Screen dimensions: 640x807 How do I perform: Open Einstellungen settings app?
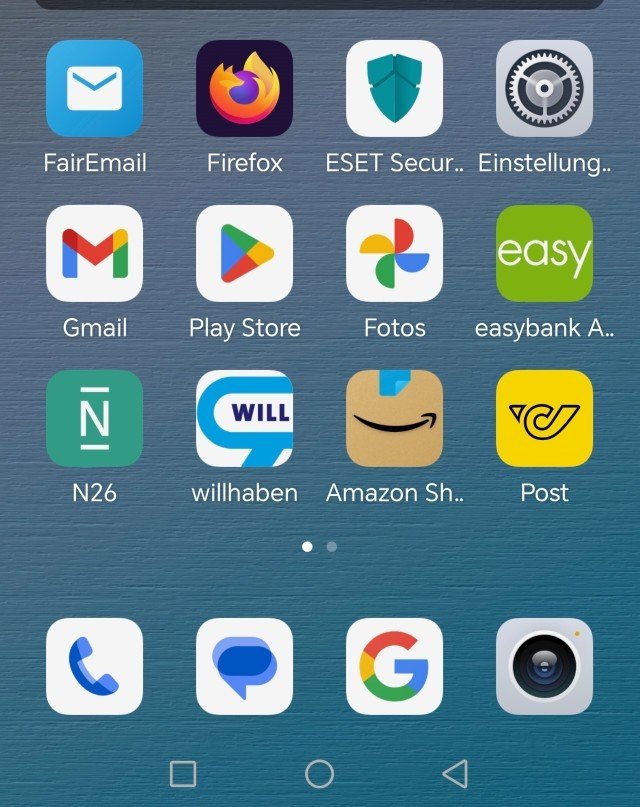[544, 89]
